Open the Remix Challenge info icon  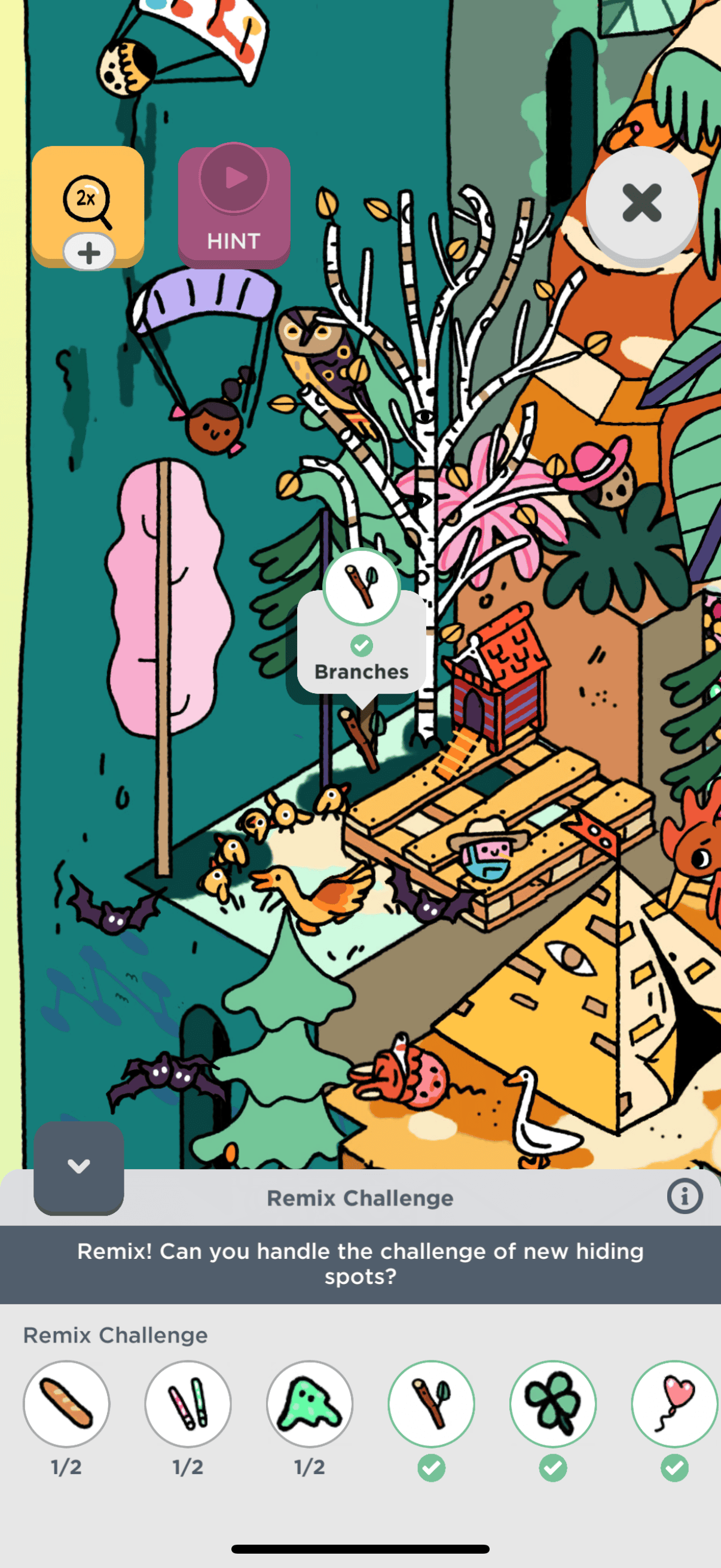click(685, 1196)
